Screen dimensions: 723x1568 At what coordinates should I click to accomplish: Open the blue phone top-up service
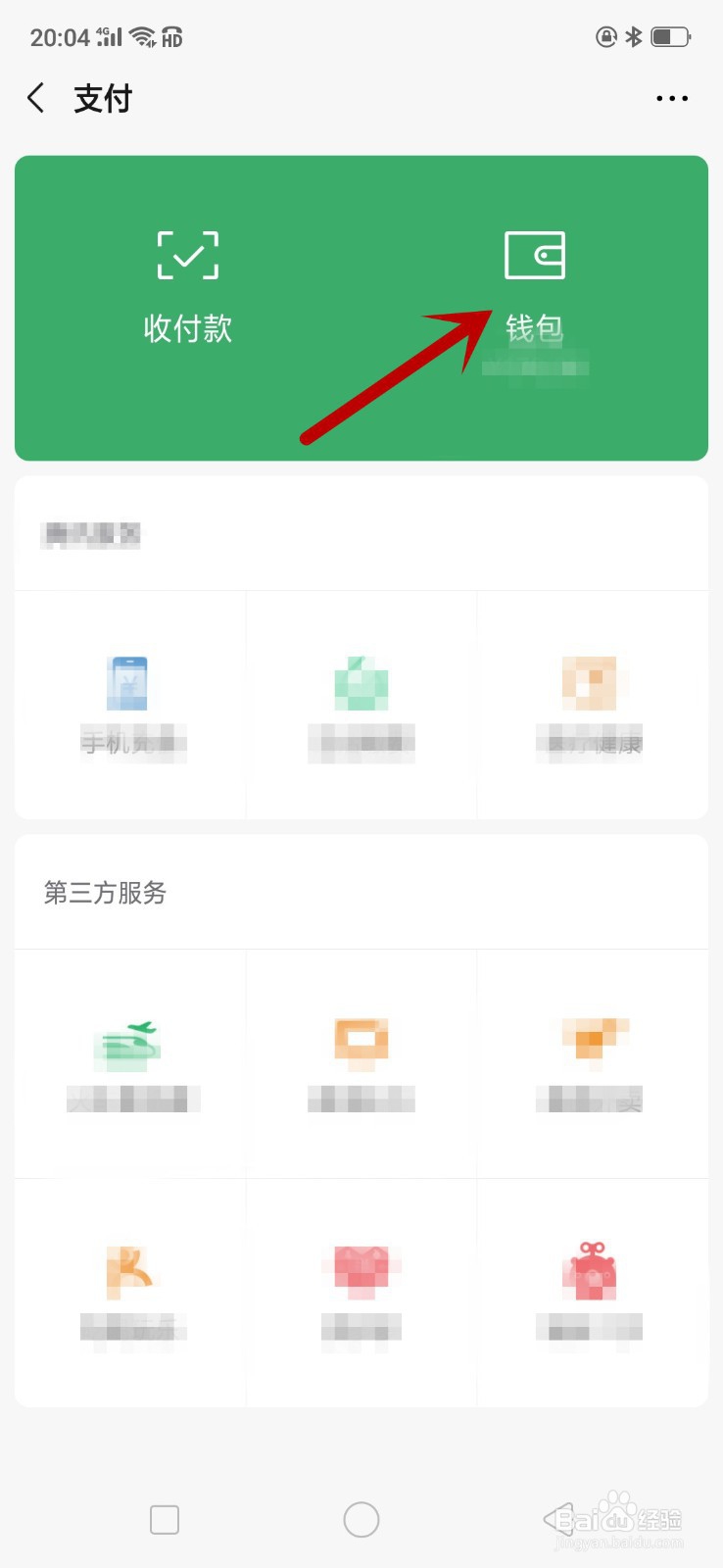coord(130,706)
